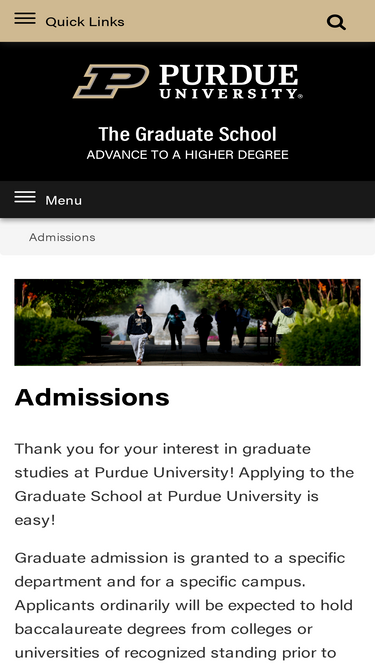Viewport: 375px width, 667px height.
Task: Go to The Graduate School homepage
Action: click(x=188, y=134)
